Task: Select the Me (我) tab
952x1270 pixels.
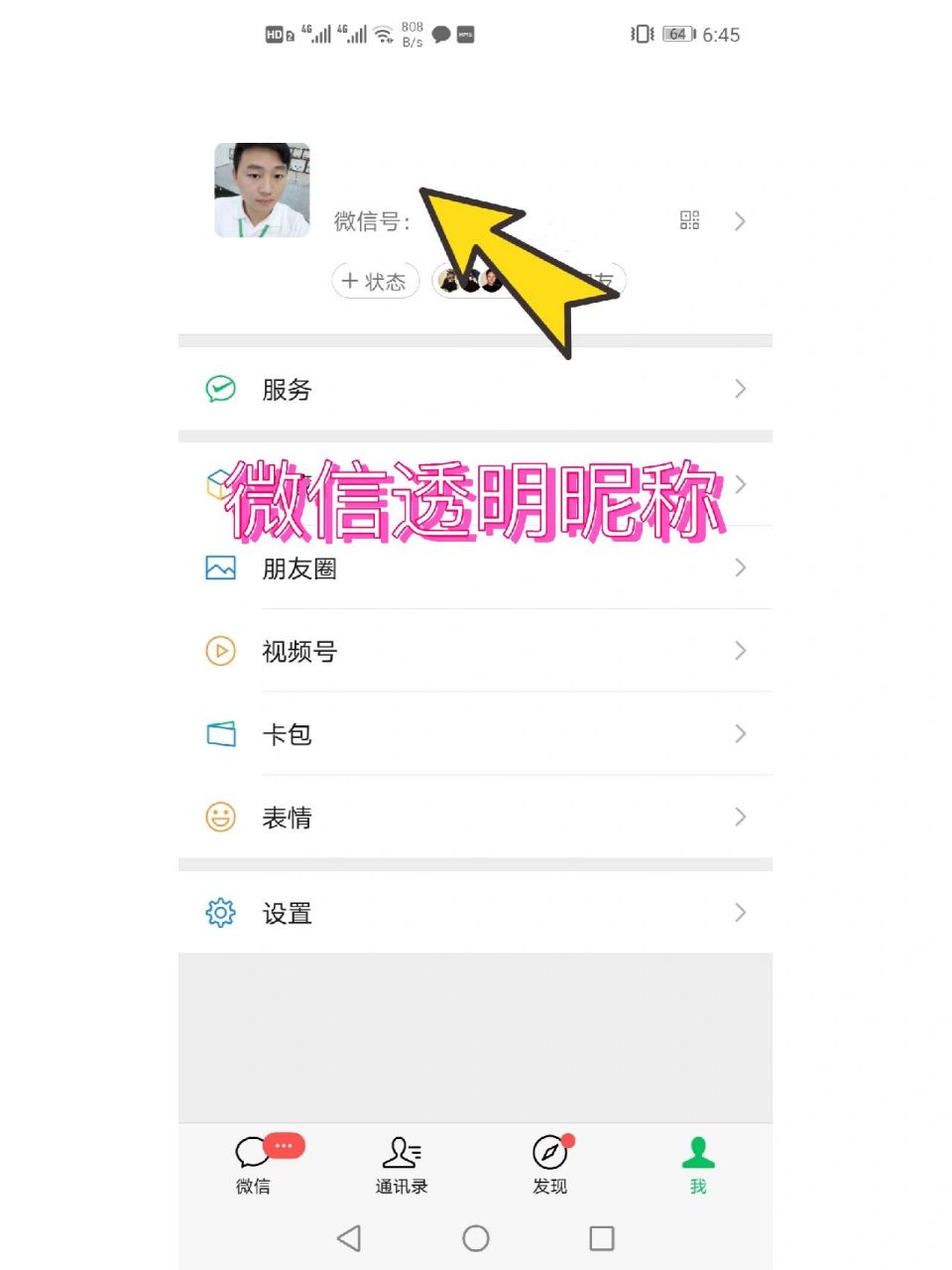Action: pyautogui.click(x=697, y=1164)
